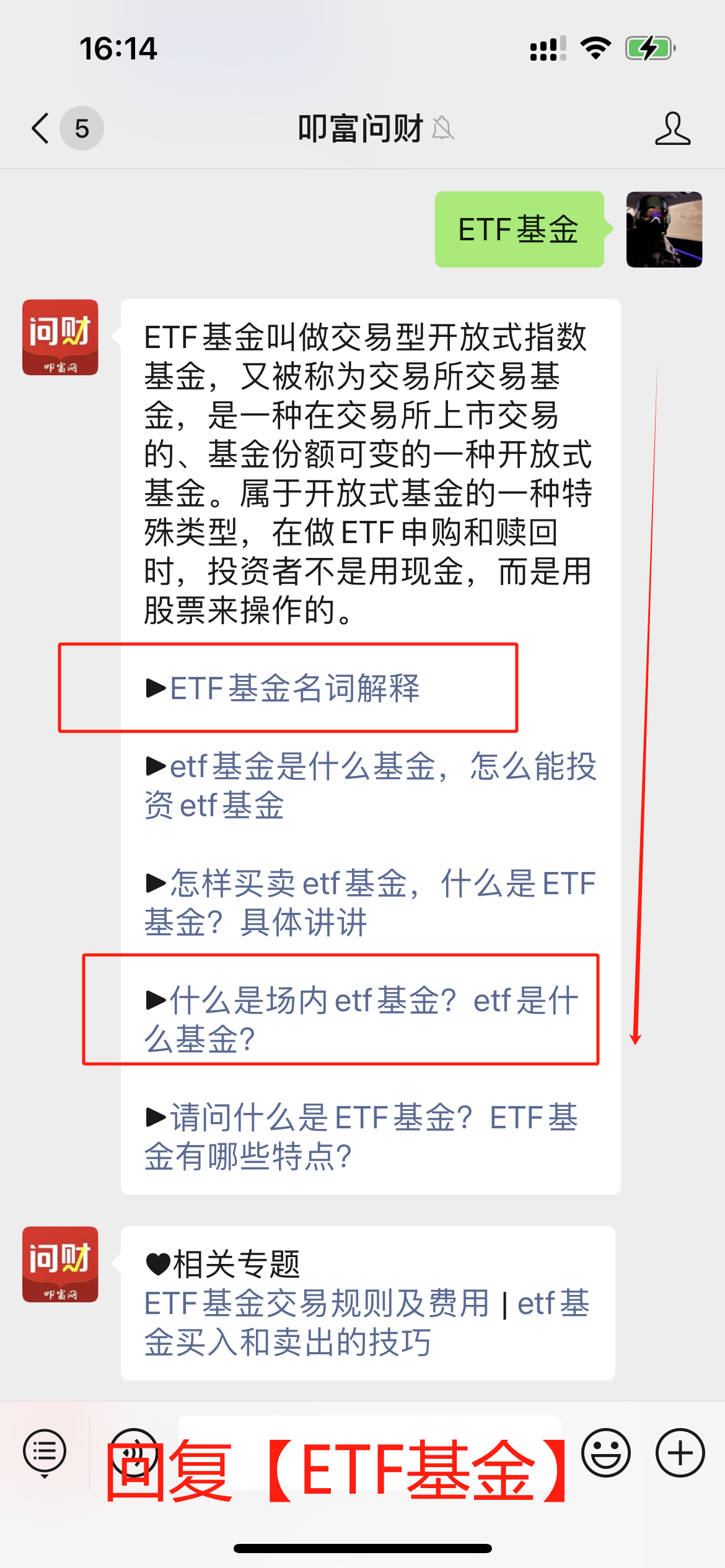Open link etf基金是什么基金,怎么能投资etf基金
The height and width of the screenshot is (1568, 725).
369,785
